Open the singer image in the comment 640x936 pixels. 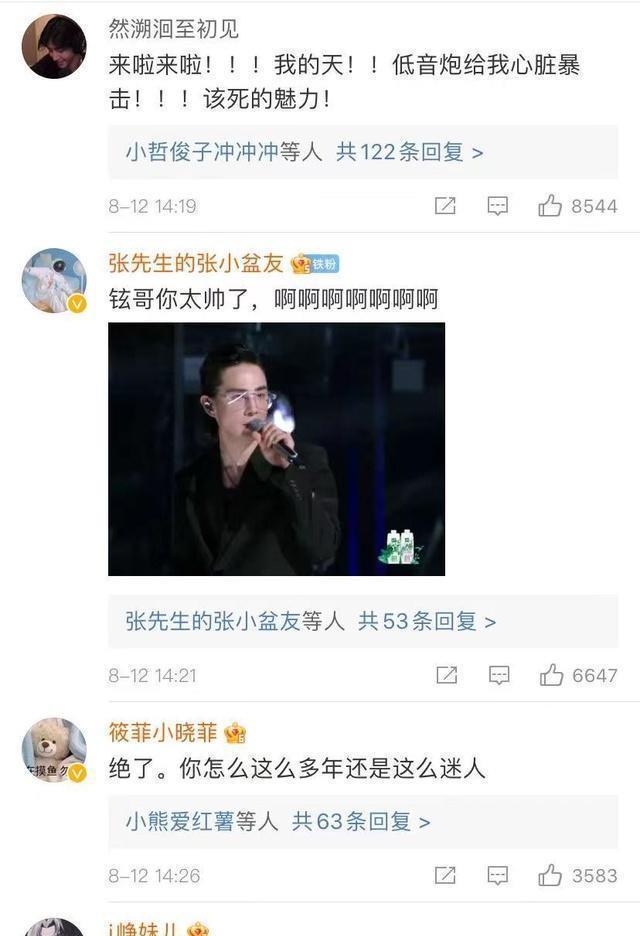point(276,449)
